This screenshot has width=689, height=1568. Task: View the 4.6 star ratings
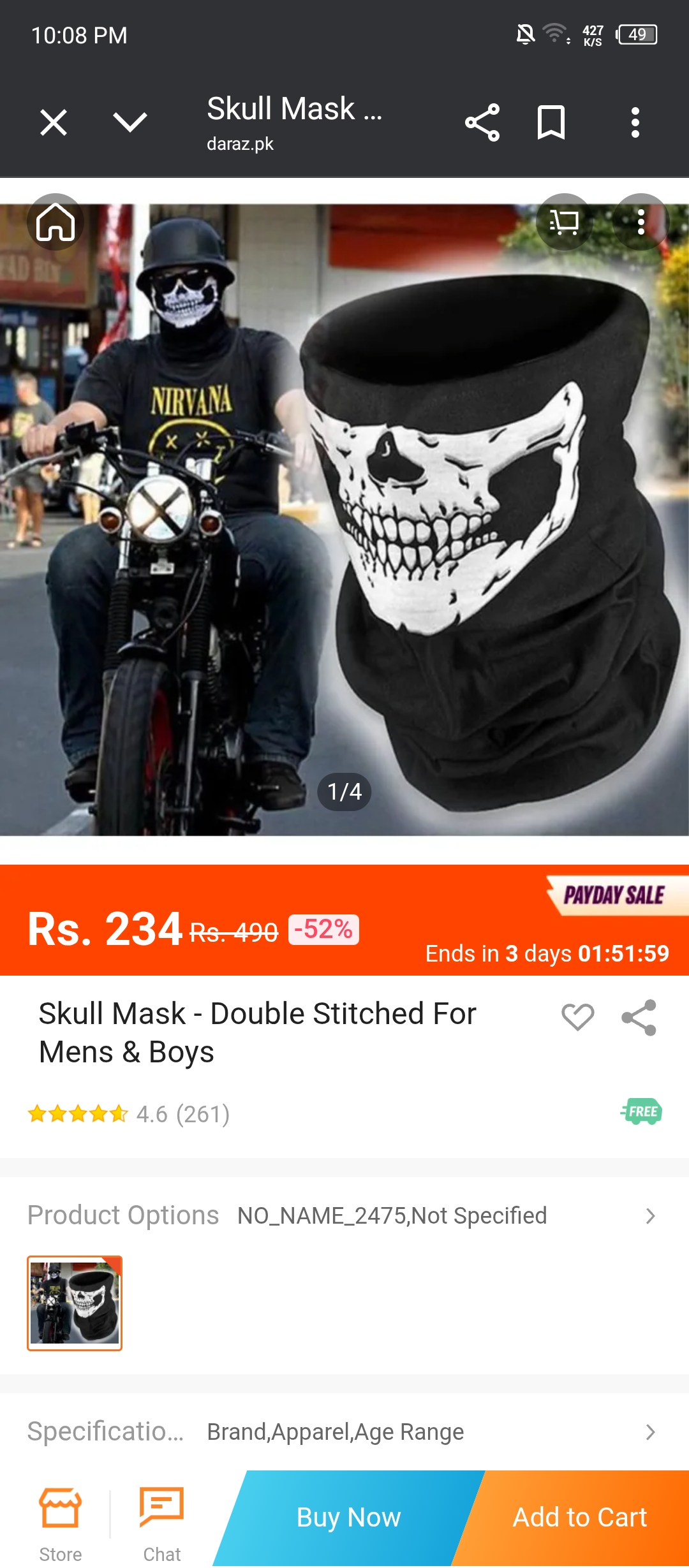pos(129,1114)
